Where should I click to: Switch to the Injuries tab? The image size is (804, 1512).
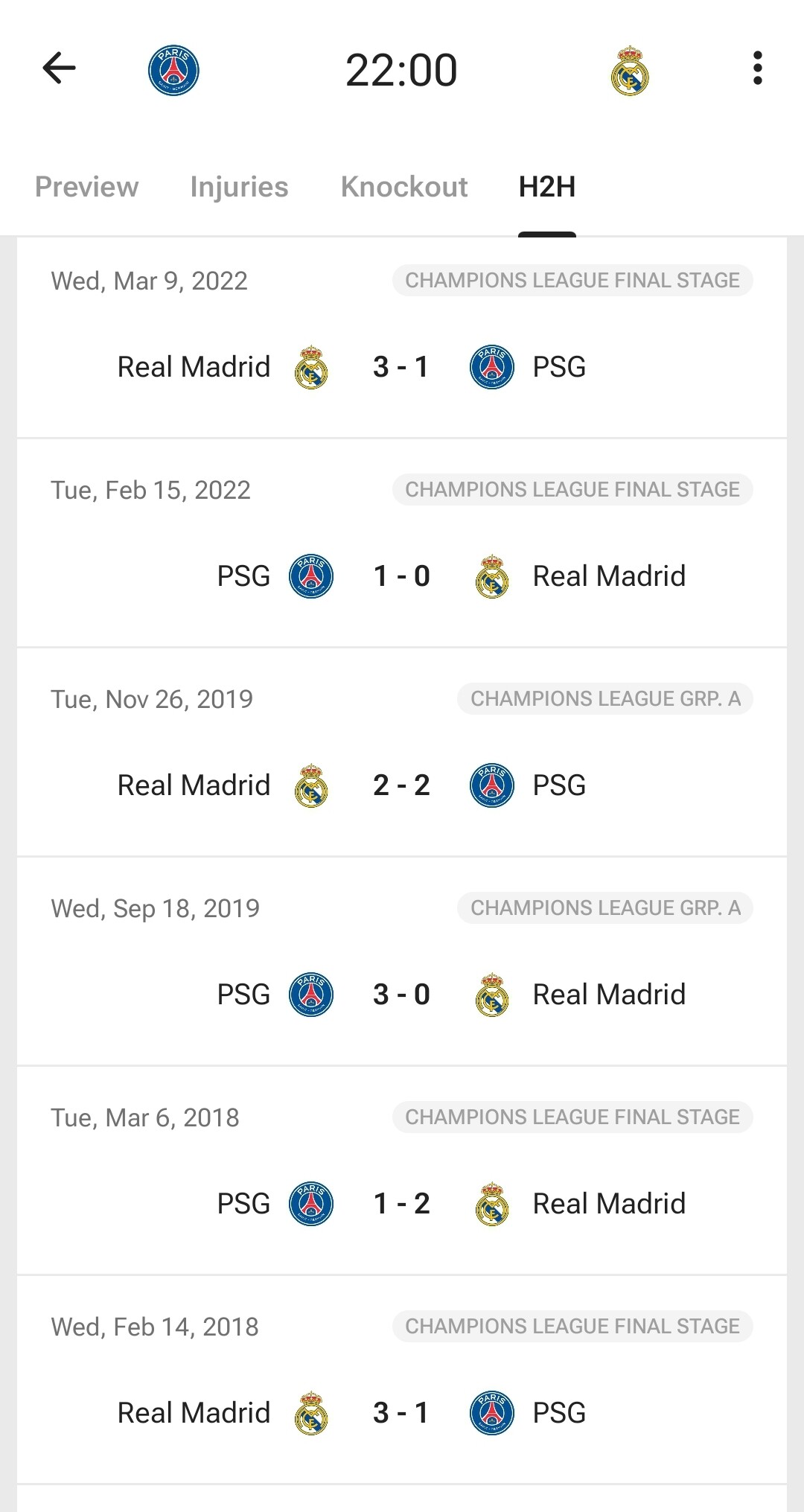239,187
